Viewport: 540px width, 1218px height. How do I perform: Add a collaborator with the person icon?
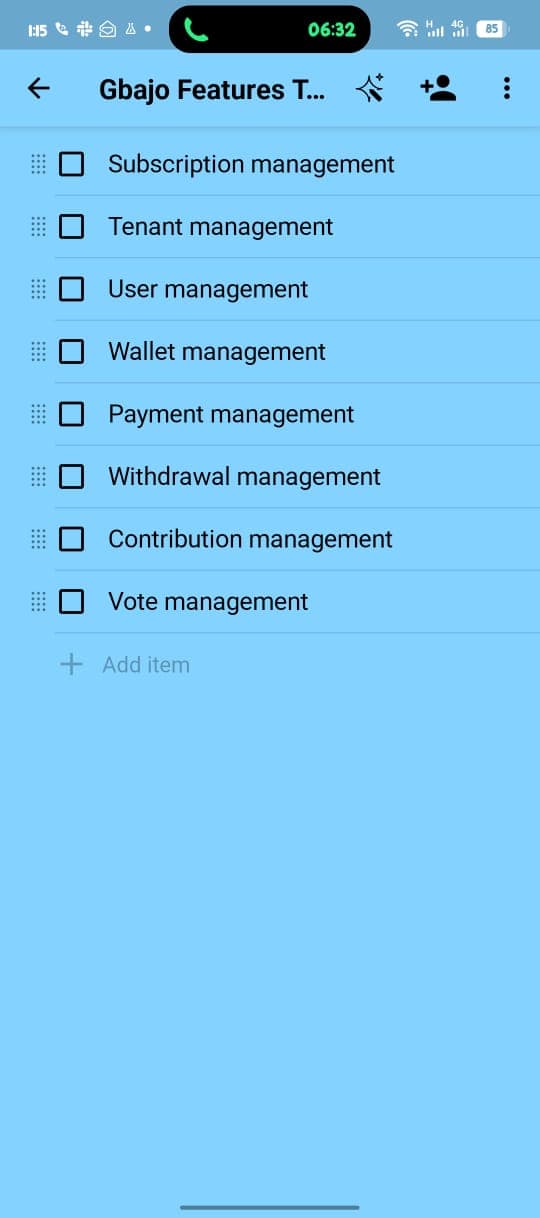coord(438,89)
